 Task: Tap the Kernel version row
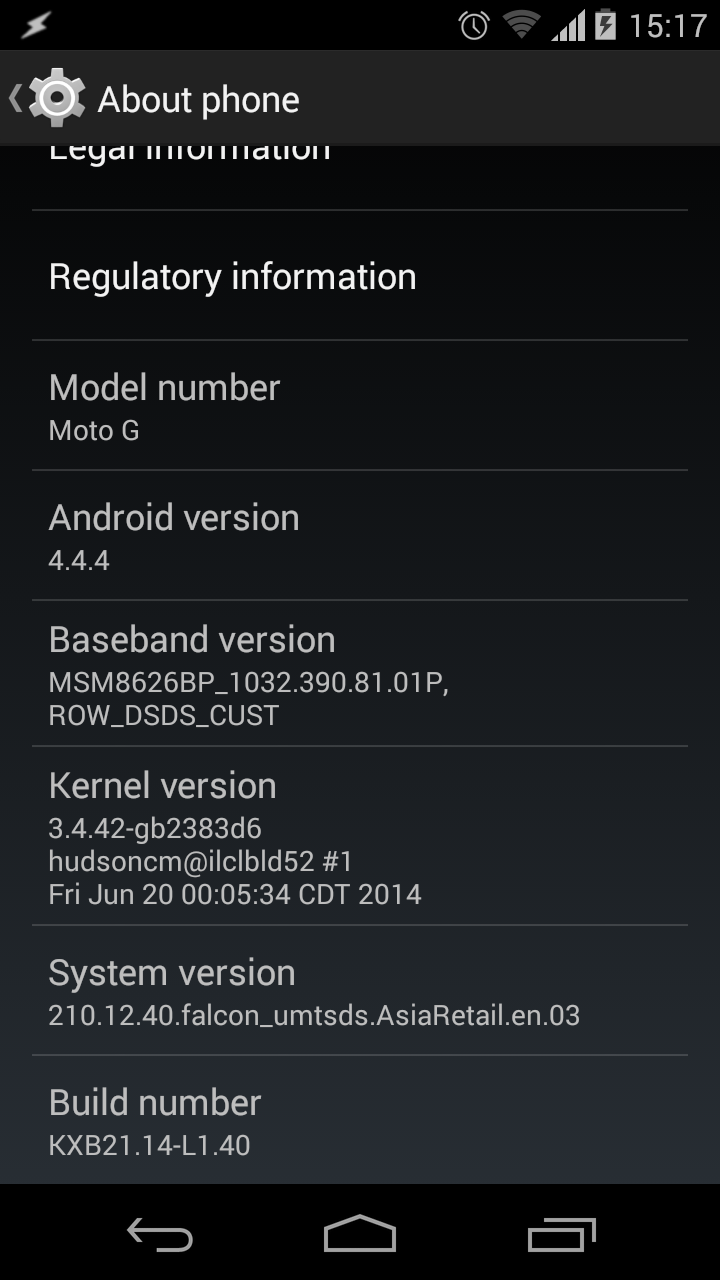click(x=359, y=836)
